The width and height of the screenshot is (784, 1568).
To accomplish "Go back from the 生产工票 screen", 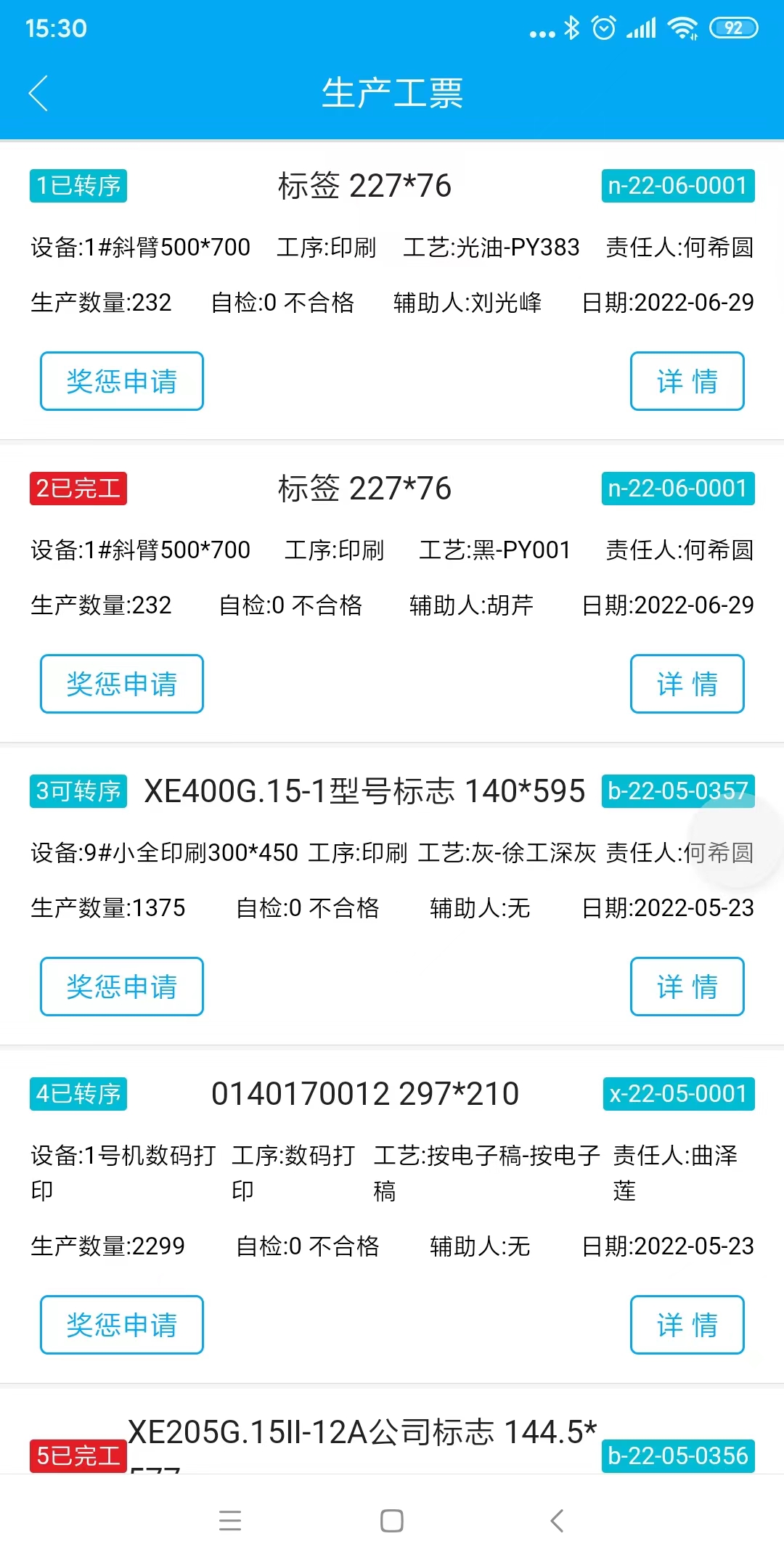I will (x=38, y=94).
